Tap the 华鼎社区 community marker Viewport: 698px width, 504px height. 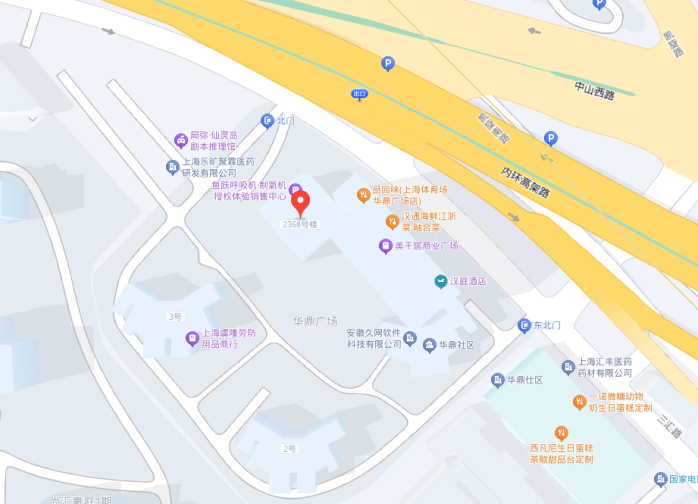430,345
